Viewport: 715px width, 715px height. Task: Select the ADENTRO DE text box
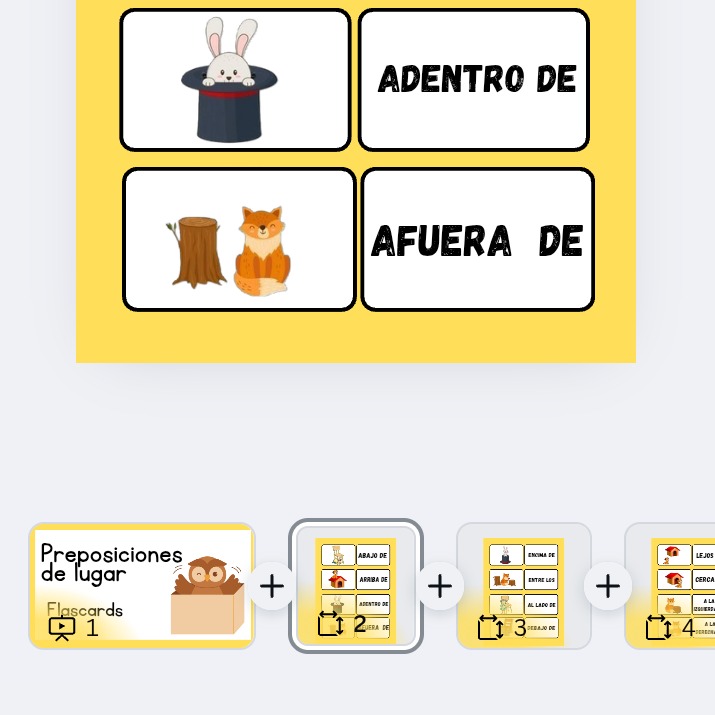tap(474, 80)
